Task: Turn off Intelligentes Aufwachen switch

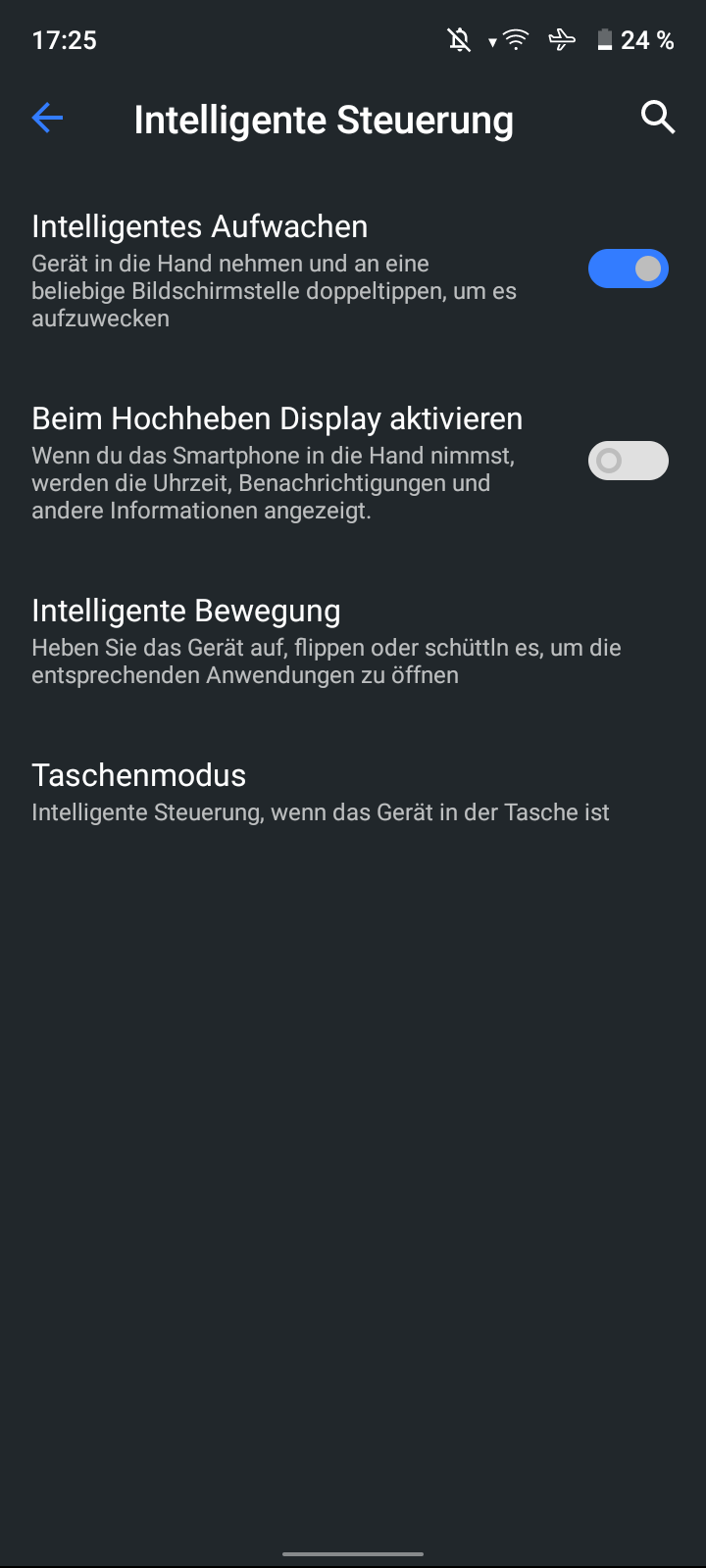Action: tap(628, 269)
